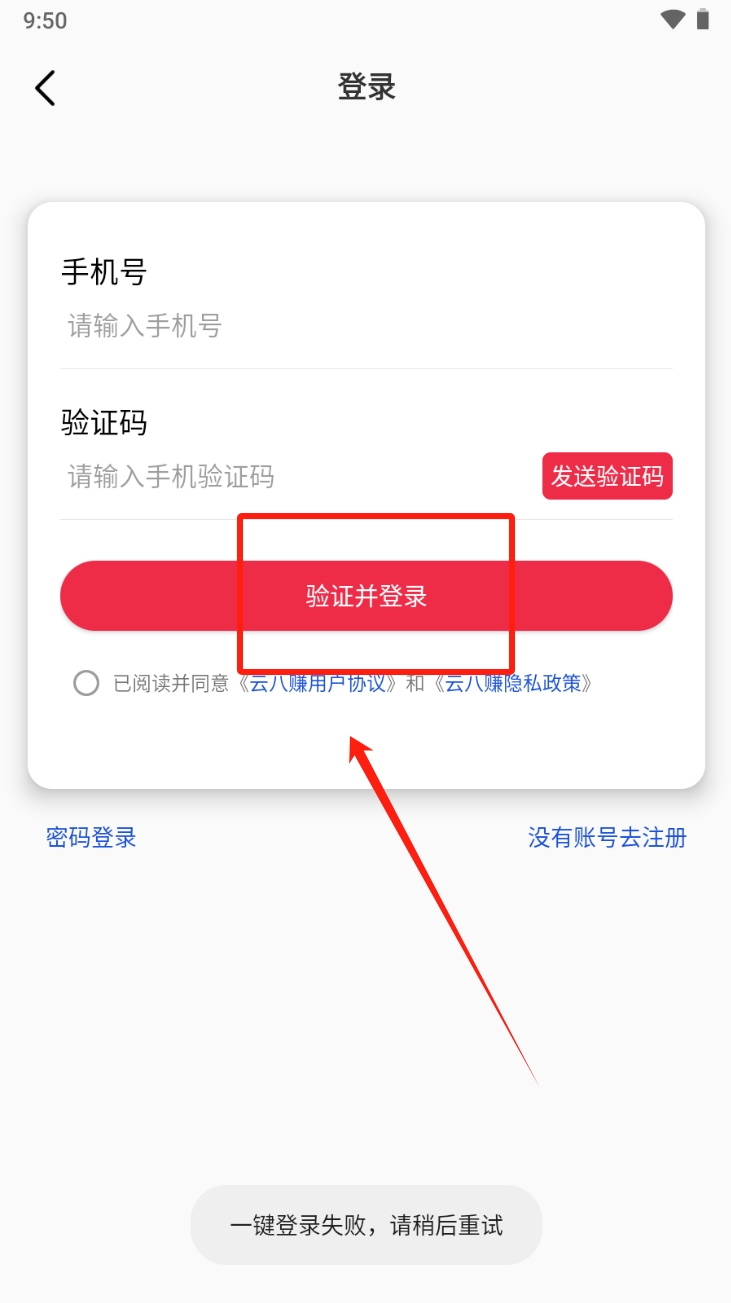This screenshot has height=1303, width=731.
Task: Tap the 验证并登录 button
Action: [366, 596]
